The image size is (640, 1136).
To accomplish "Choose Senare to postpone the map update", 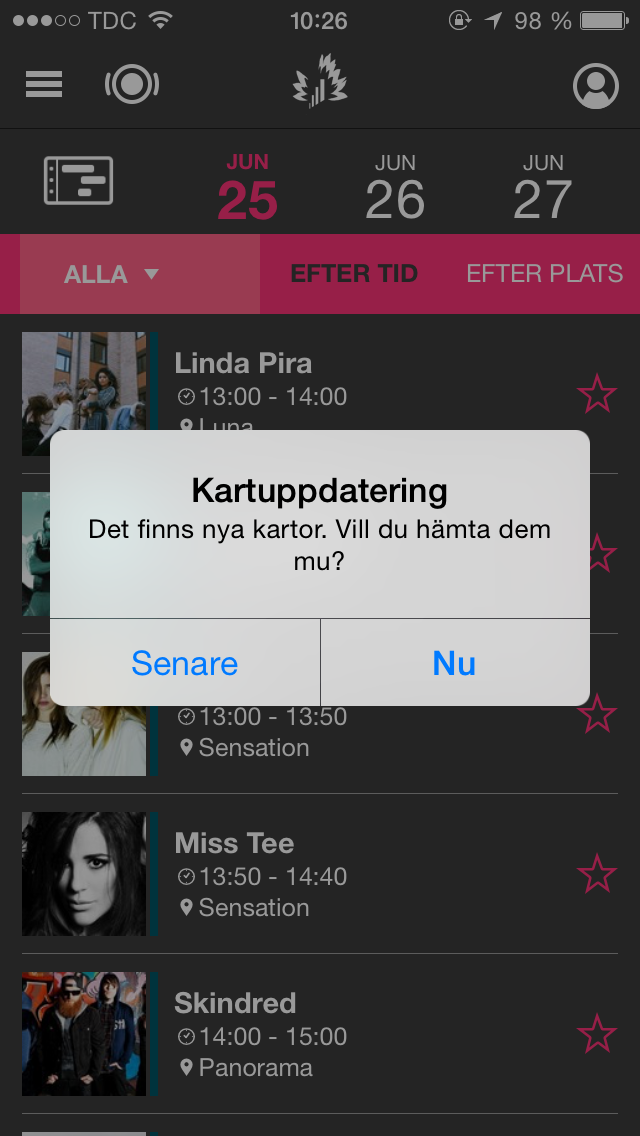I will point(185,663).
